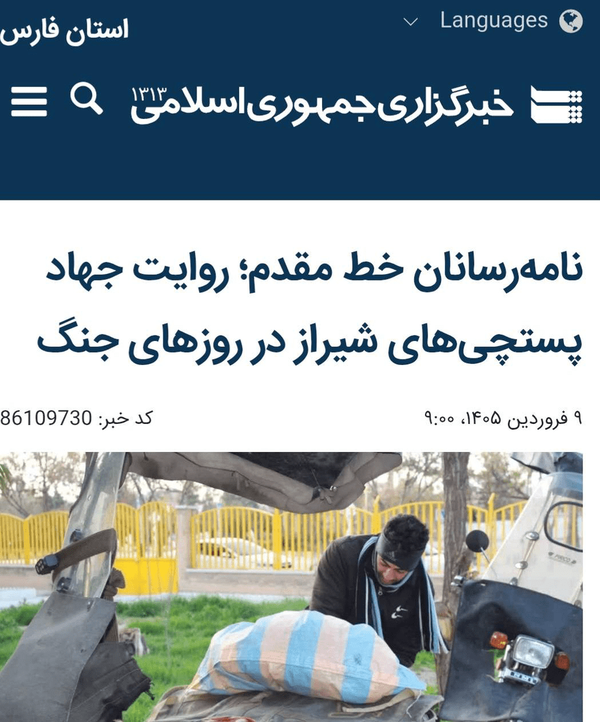Open the article's main photo
600x722 pixels.
[291, 587]
